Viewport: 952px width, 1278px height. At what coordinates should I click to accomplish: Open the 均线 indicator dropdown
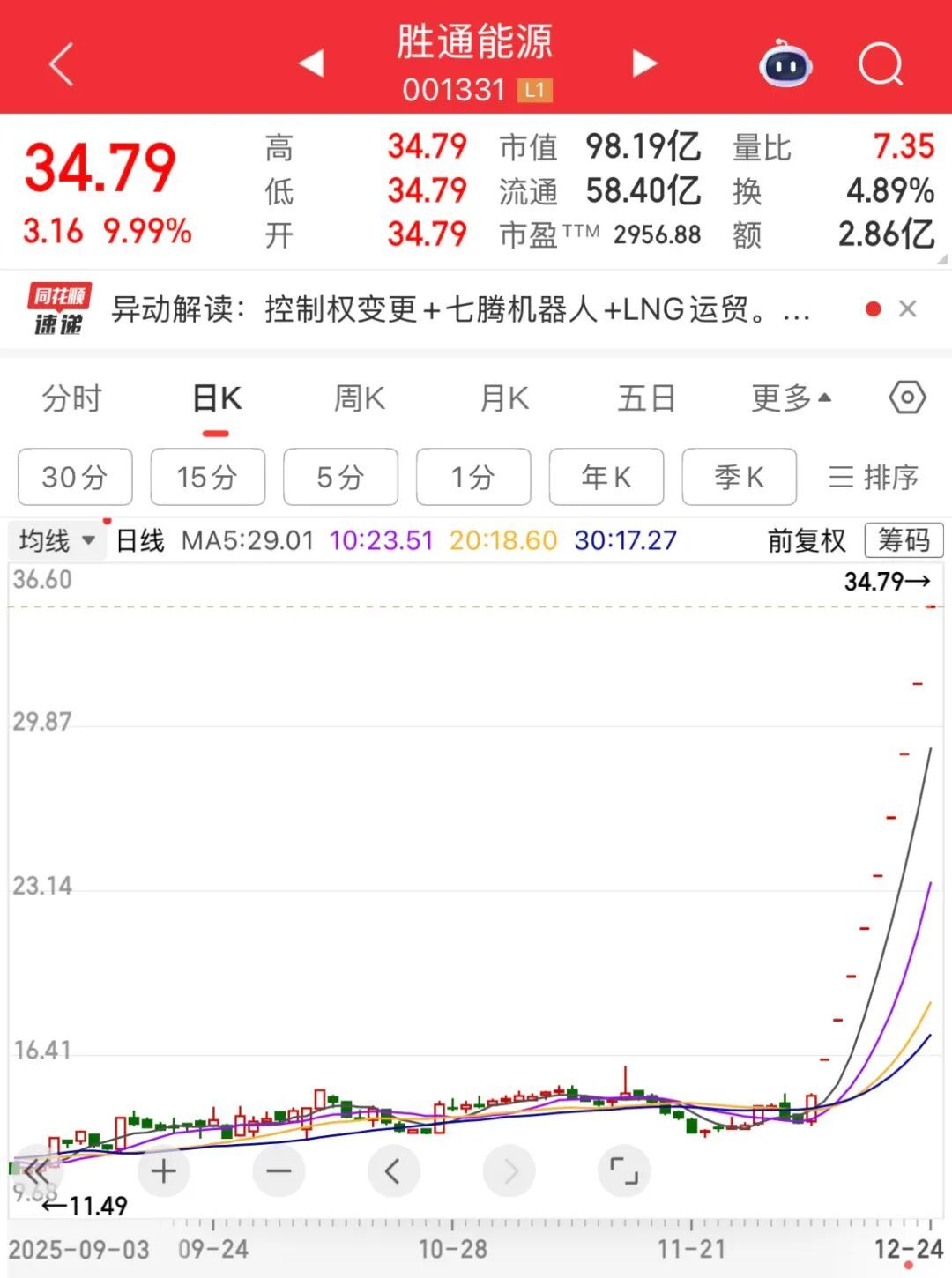[57, 539]
